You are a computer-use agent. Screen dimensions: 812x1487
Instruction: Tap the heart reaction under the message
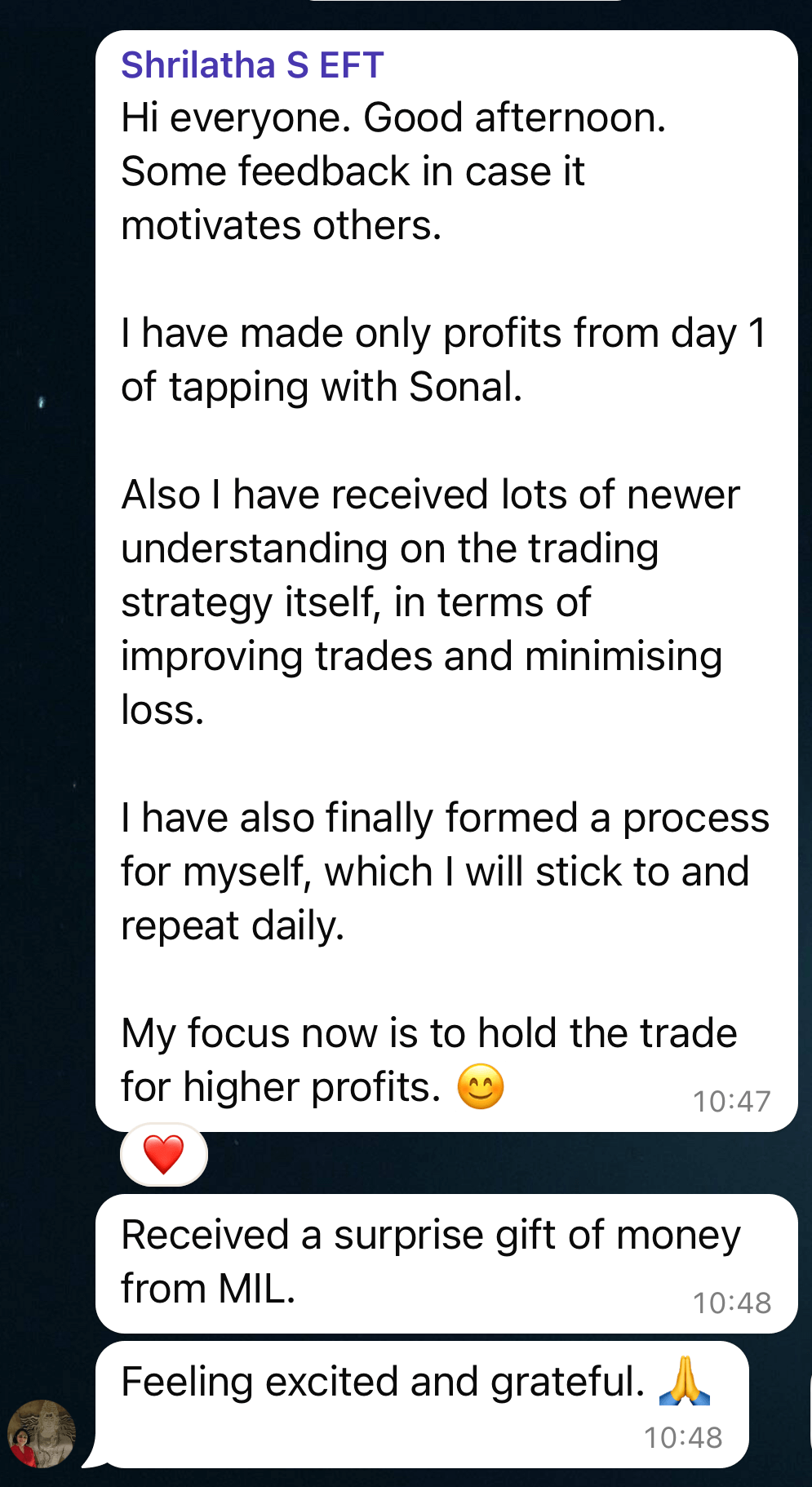[x=164, y=1154]
